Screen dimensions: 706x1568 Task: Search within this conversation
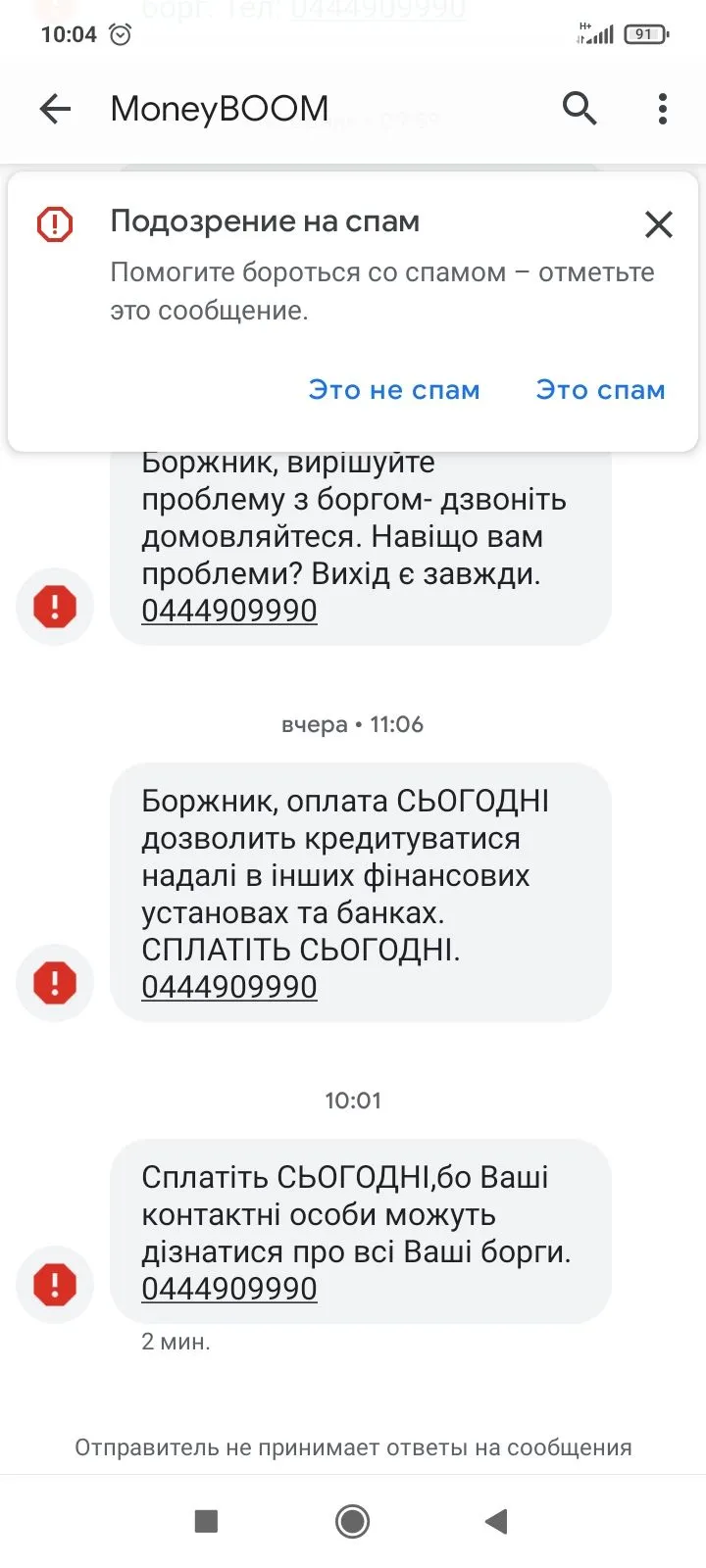pyautogui.click(x=580, y=109)
